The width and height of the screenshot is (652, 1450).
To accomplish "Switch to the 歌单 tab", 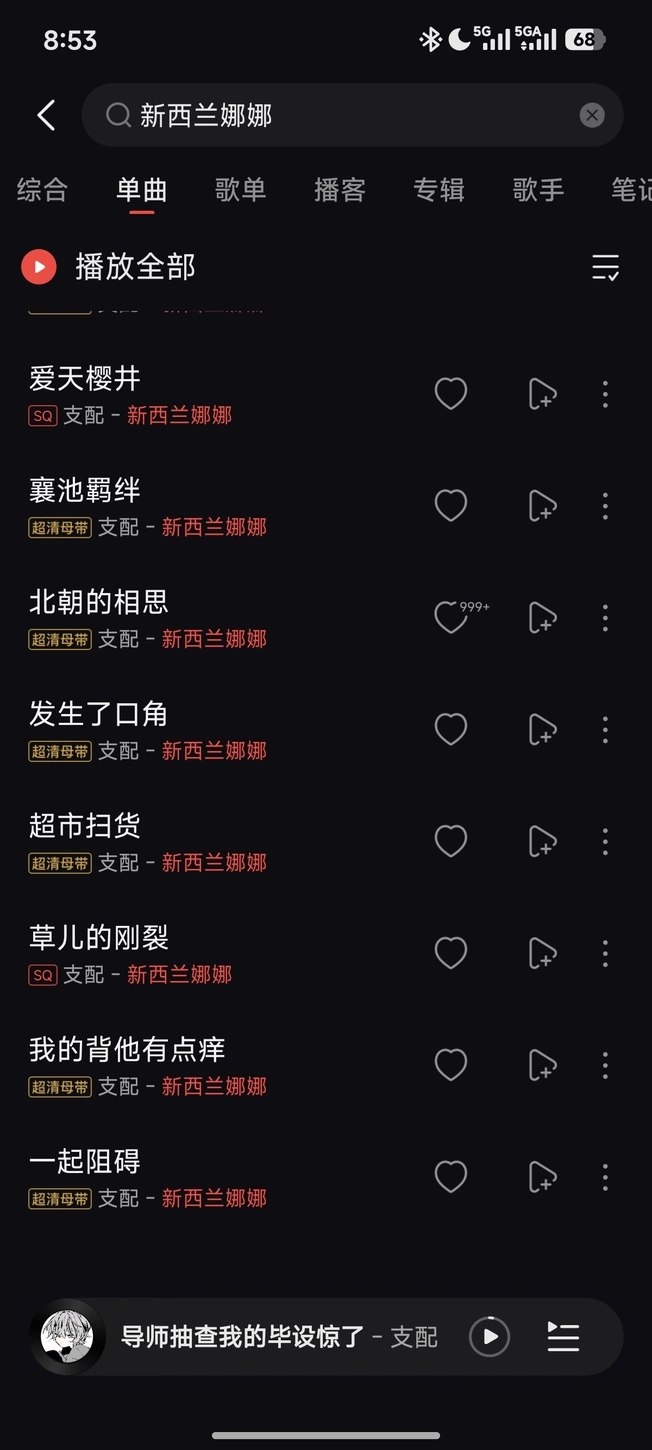I will tap(240, 190).
